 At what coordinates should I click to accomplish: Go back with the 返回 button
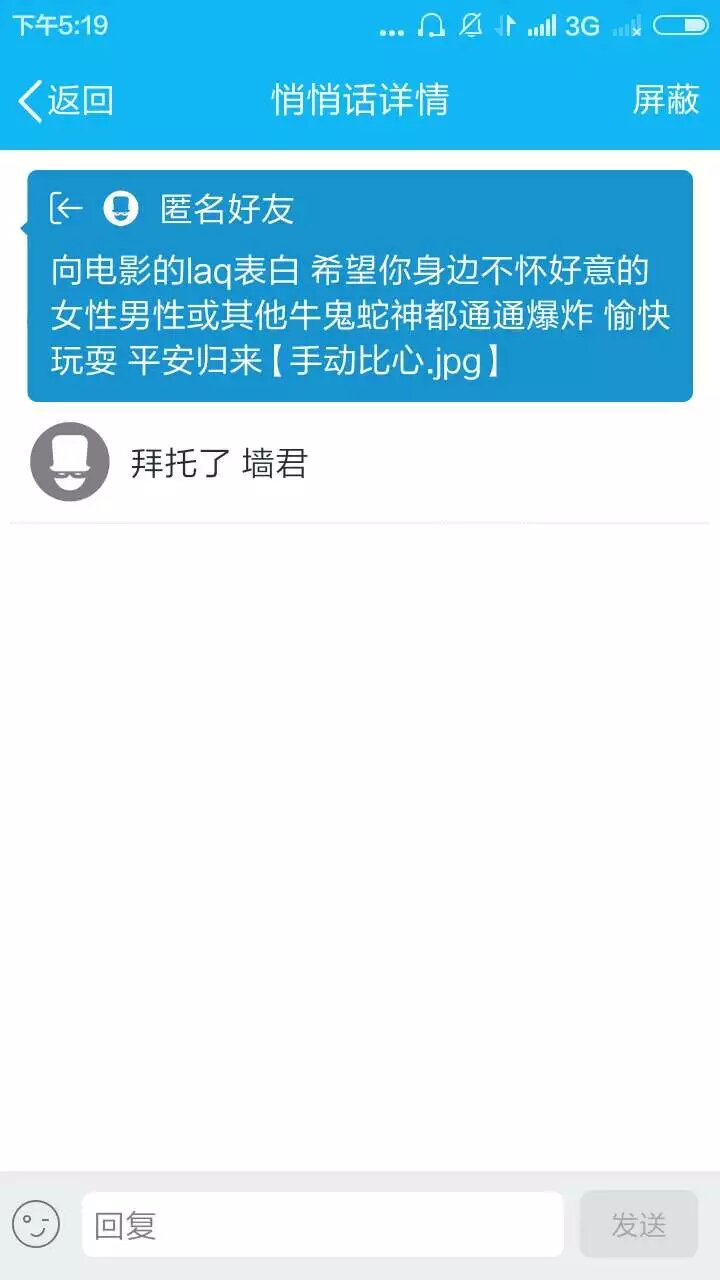tap(66, 100)
